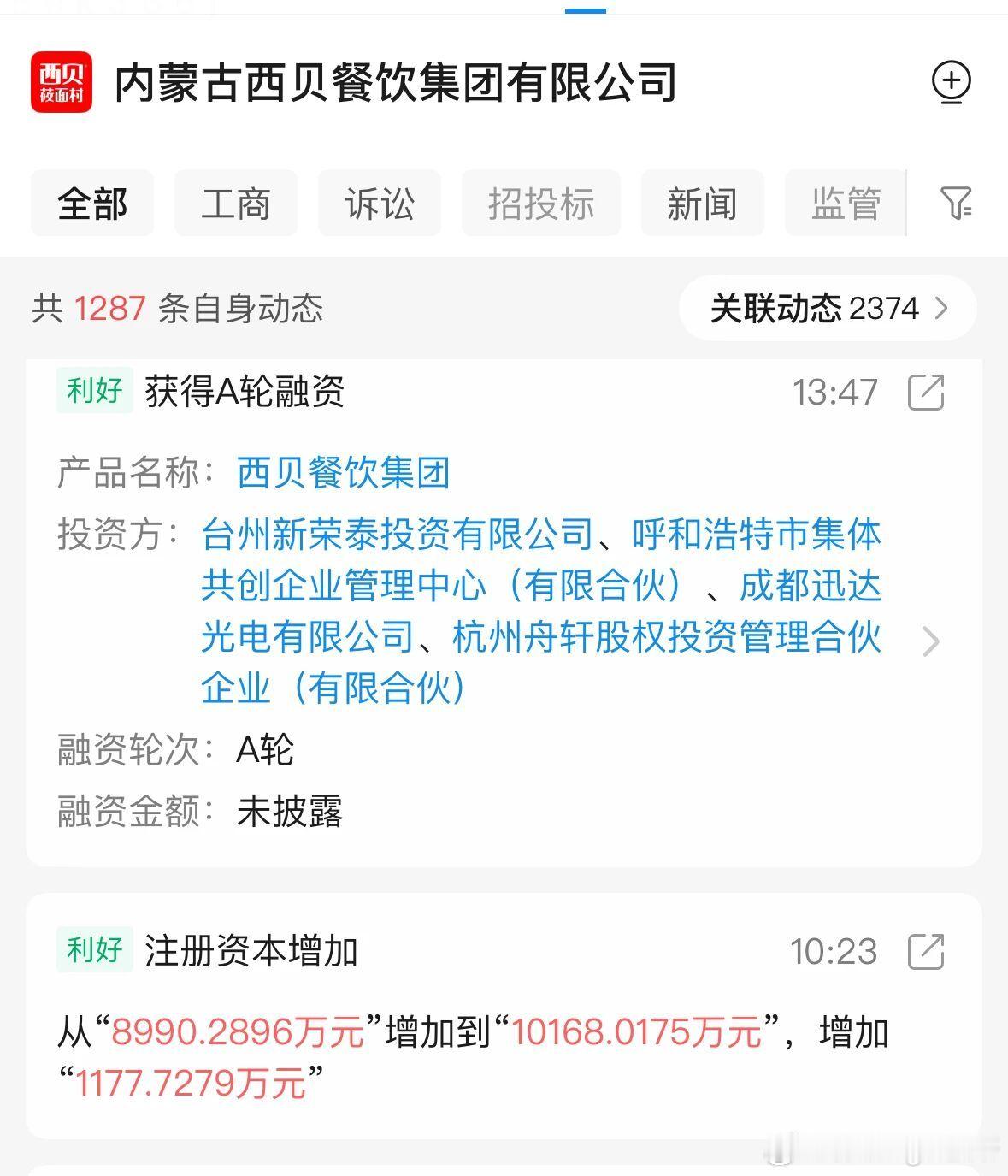The width and height of the screenshot is (1008, 1176).
Task: Open 关联动态 2374 with its arrow
Action: click(826, 309)
